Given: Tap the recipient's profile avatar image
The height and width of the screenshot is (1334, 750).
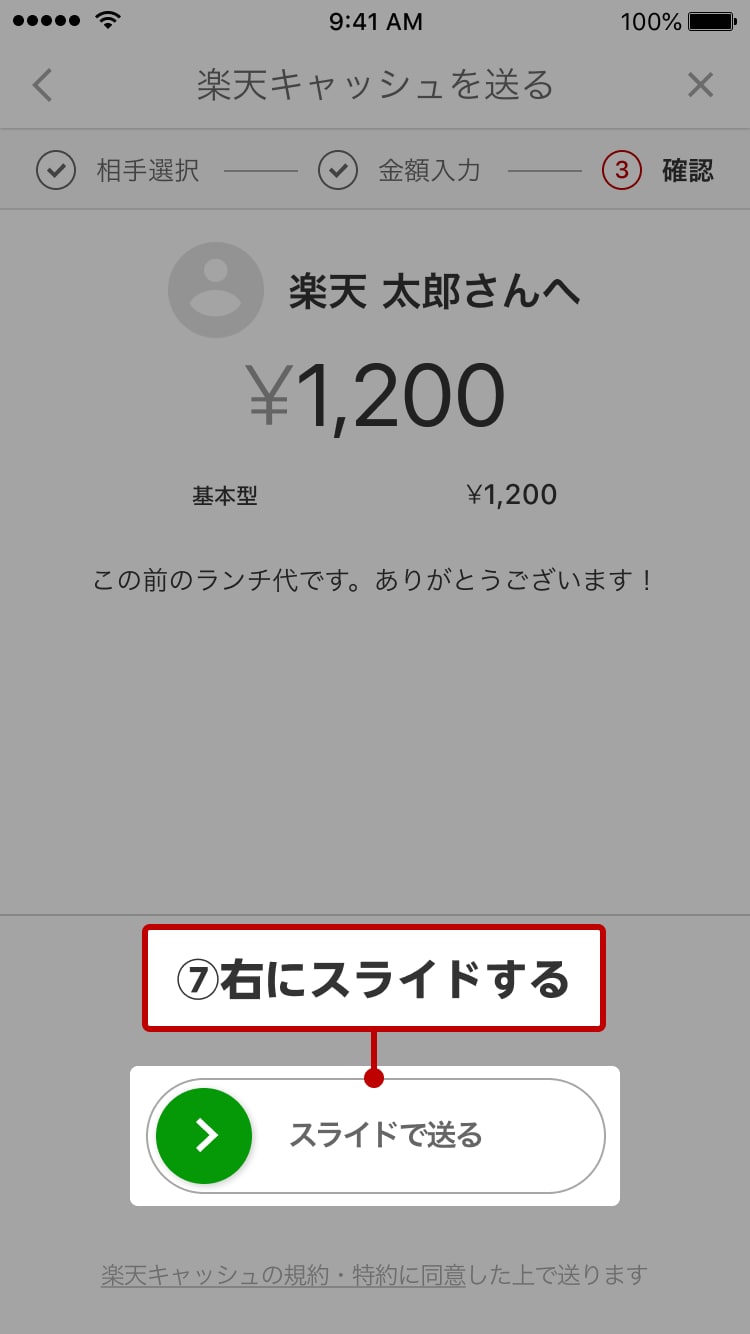Looking at the screenshot, I should tap(216, 290).
